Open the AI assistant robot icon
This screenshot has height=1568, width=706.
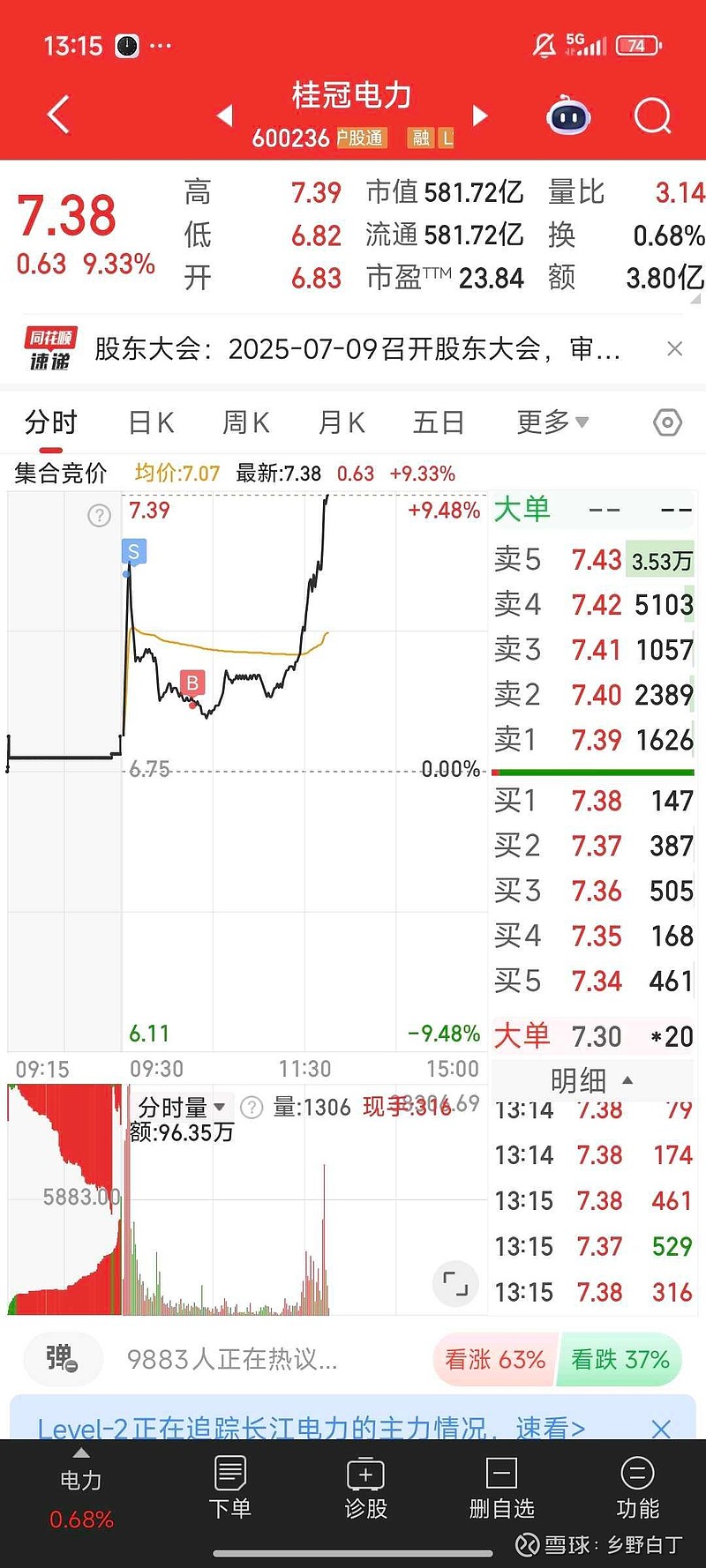click(x=567, y=116)
